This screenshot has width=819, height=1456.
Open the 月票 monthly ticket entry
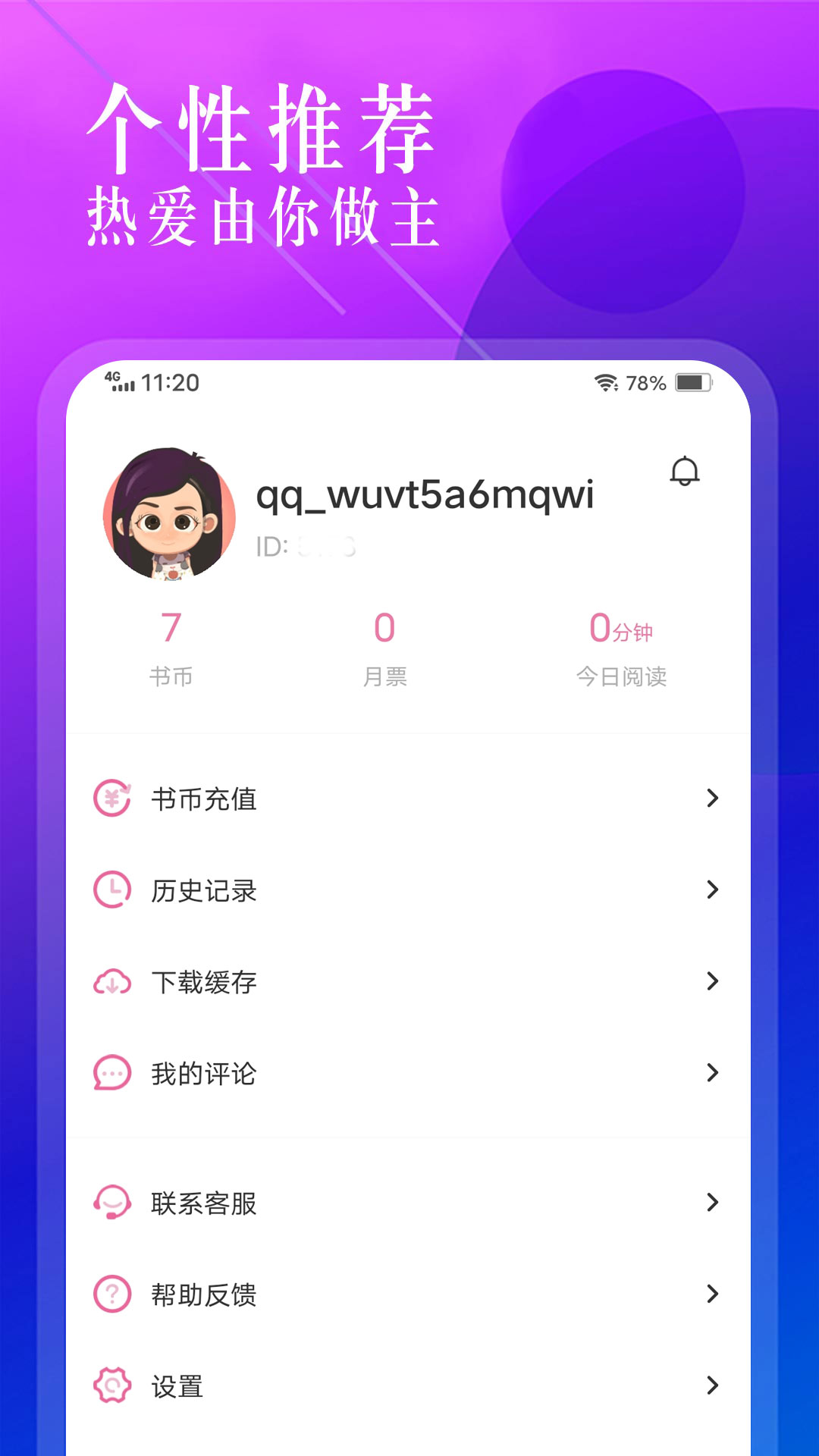[385, 648]
